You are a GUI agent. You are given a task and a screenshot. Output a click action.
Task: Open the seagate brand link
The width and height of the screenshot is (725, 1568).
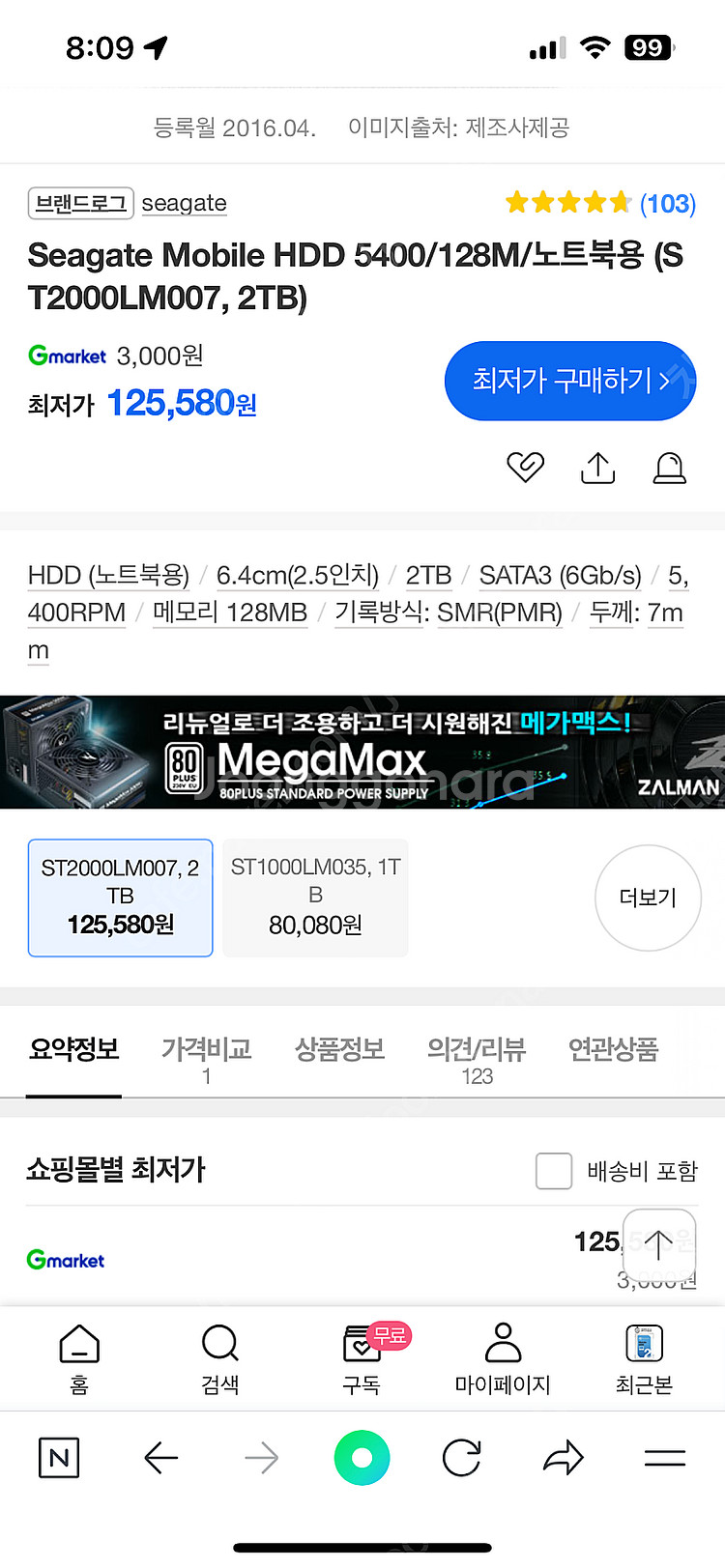coord(184,204)
